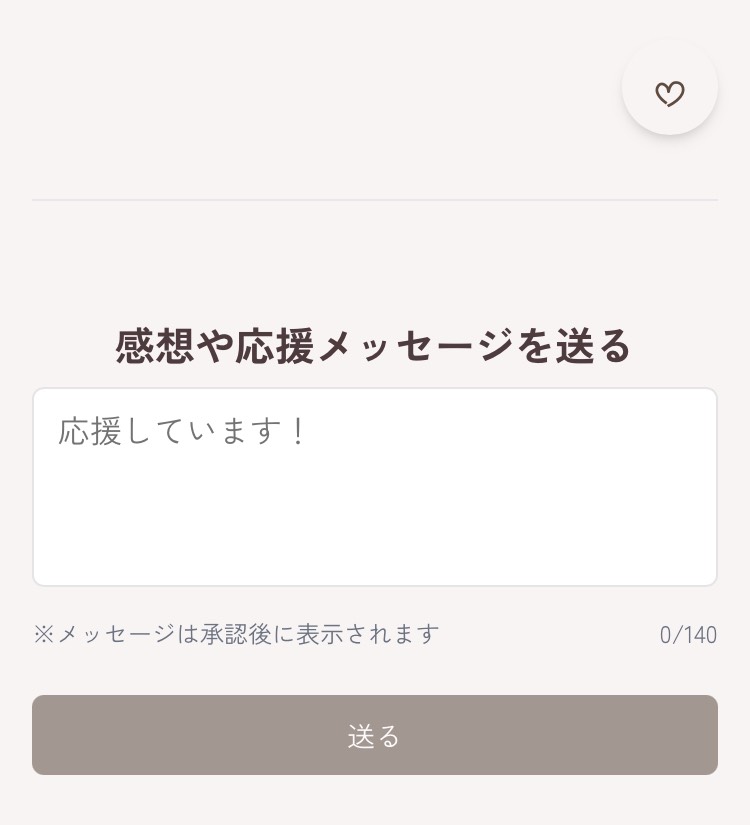
Task: Click the 0/140 character counter
Action: [689, 634]
